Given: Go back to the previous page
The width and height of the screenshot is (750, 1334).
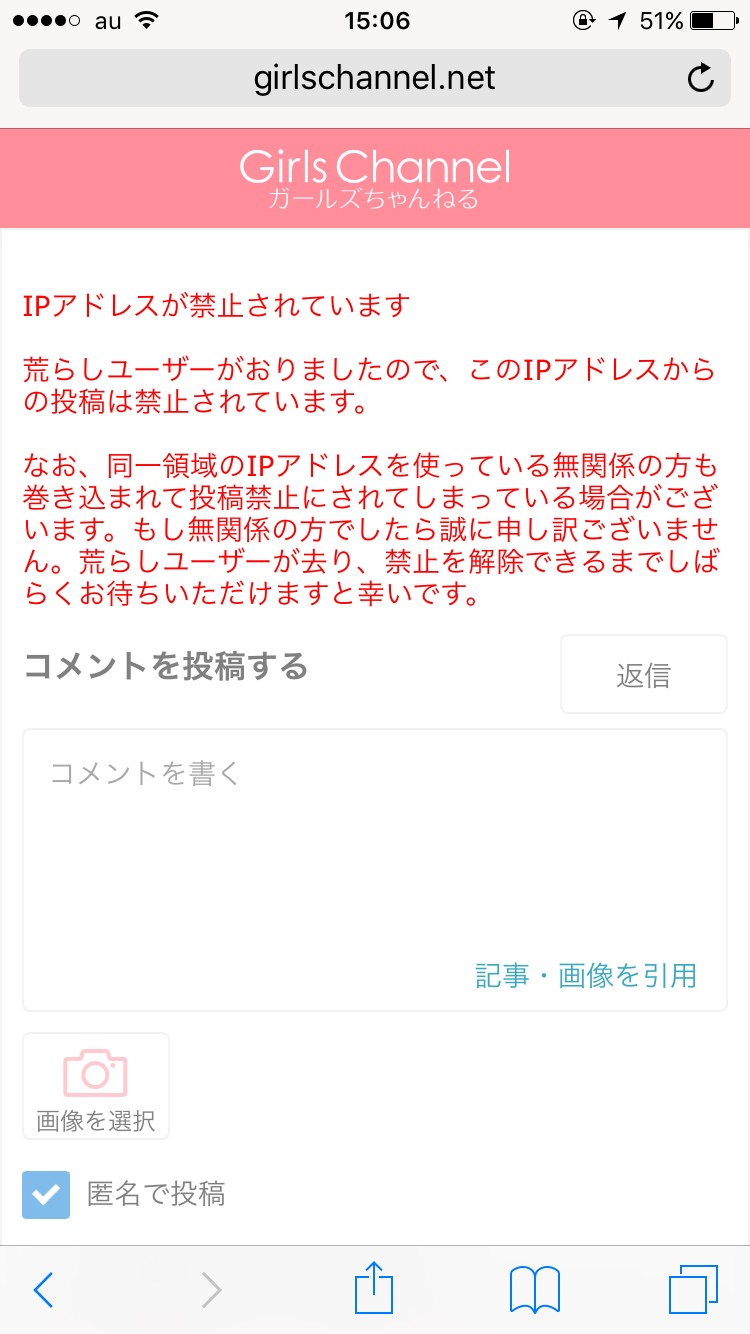Looking at the screenshot, I should [x=43, y=1290].
